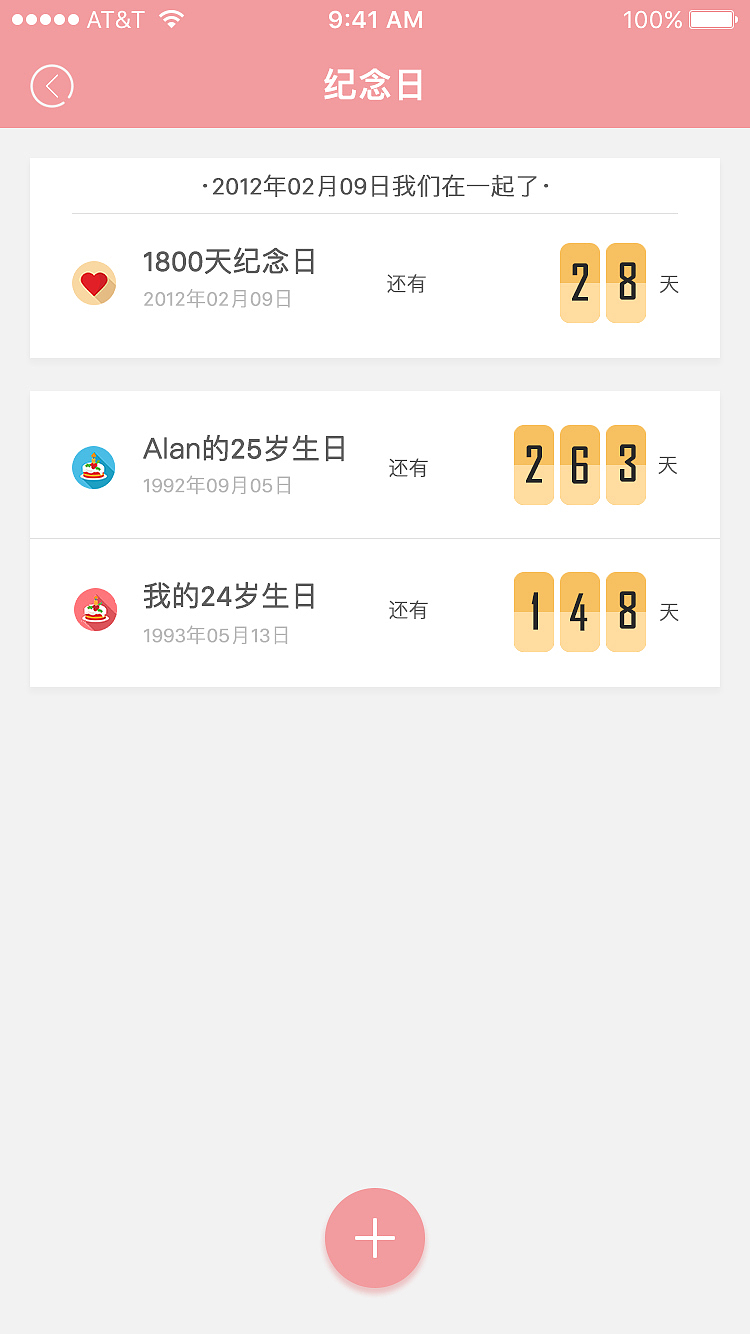Tap the flip counter showing 28 days
Viewport: 750px width, 1334px height.
click(601, 283)
